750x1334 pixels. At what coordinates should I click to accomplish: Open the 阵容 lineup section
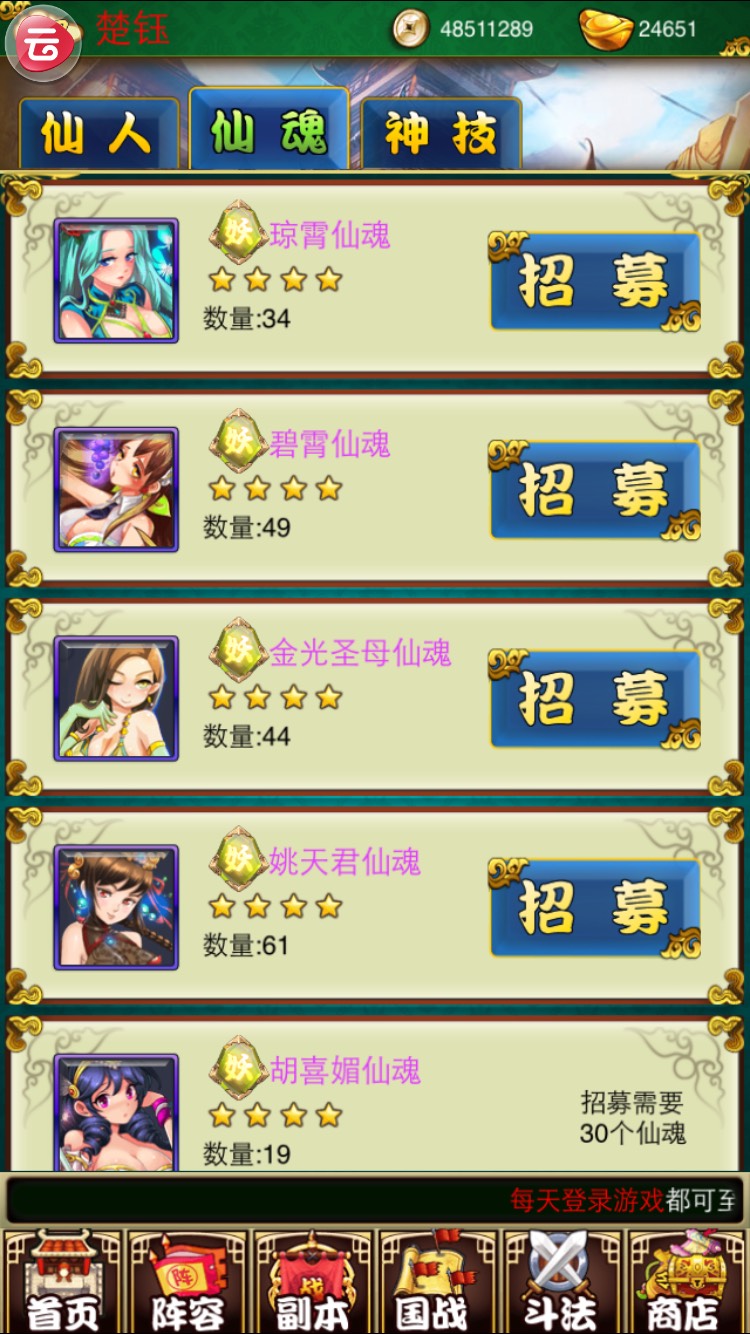(x=187, y=1283)
